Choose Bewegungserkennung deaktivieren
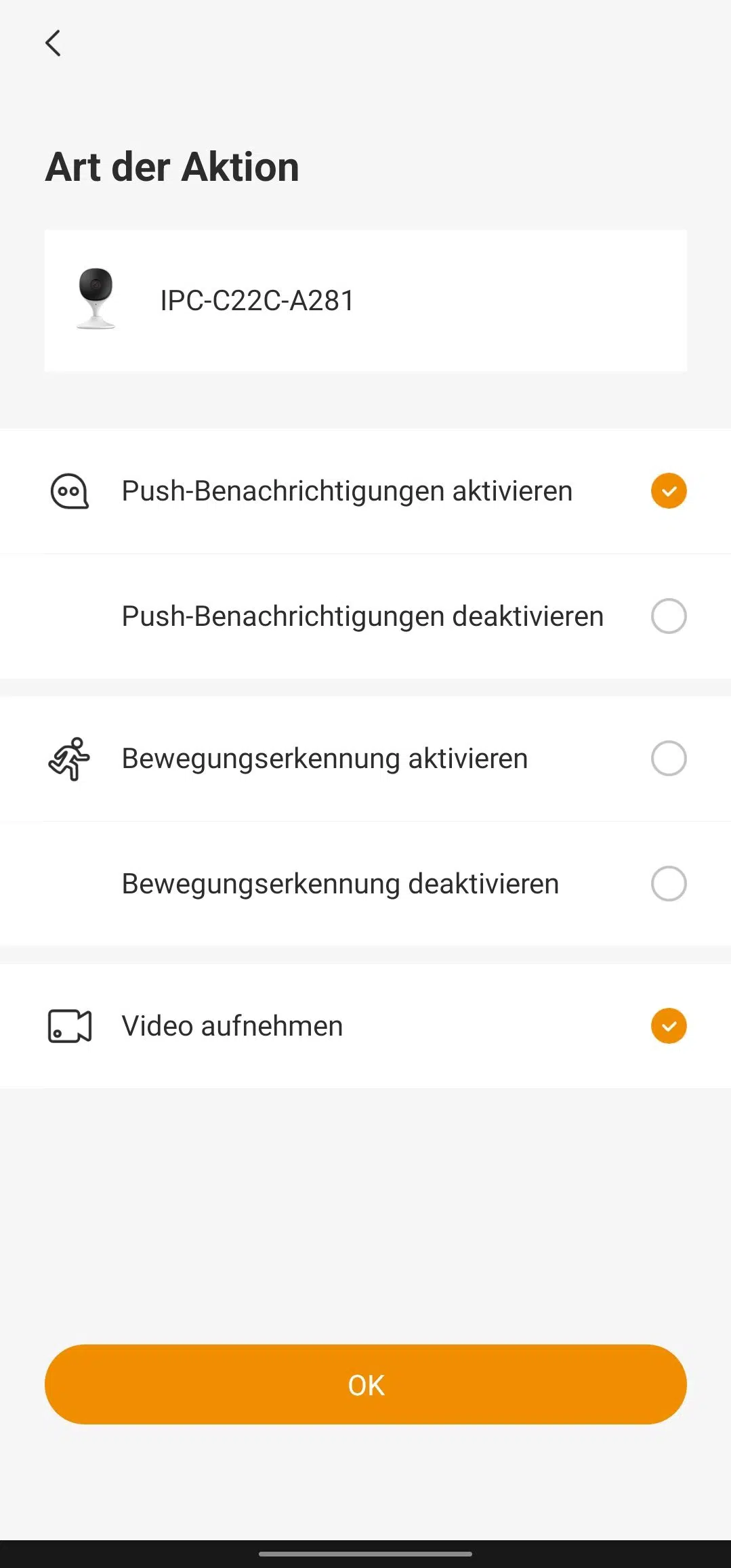The width and height of the screenshot is (731, 1568). [x=669, y=884]
